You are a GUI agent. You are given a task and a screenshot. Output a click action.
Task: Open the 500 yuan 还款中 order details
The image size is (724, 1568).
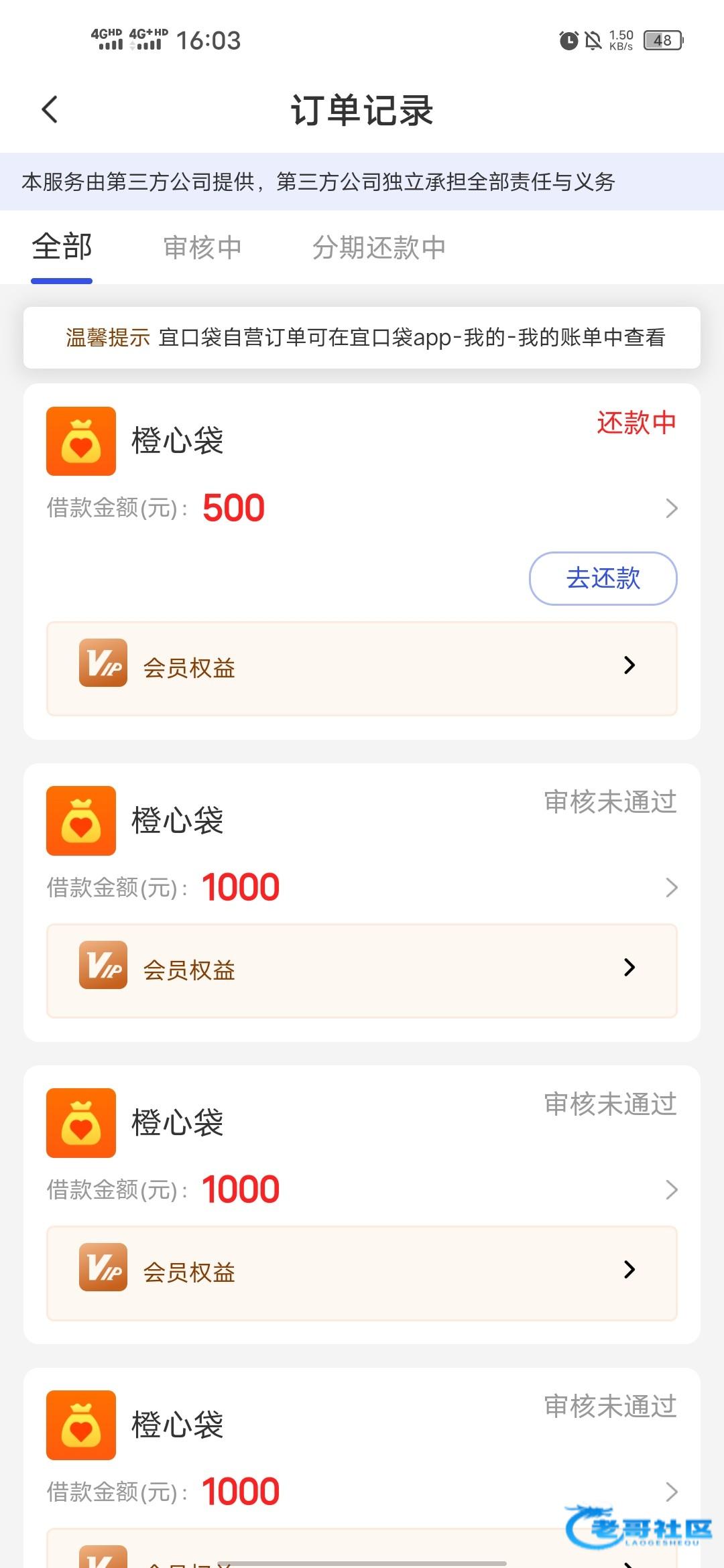click(x=671, y=508)
